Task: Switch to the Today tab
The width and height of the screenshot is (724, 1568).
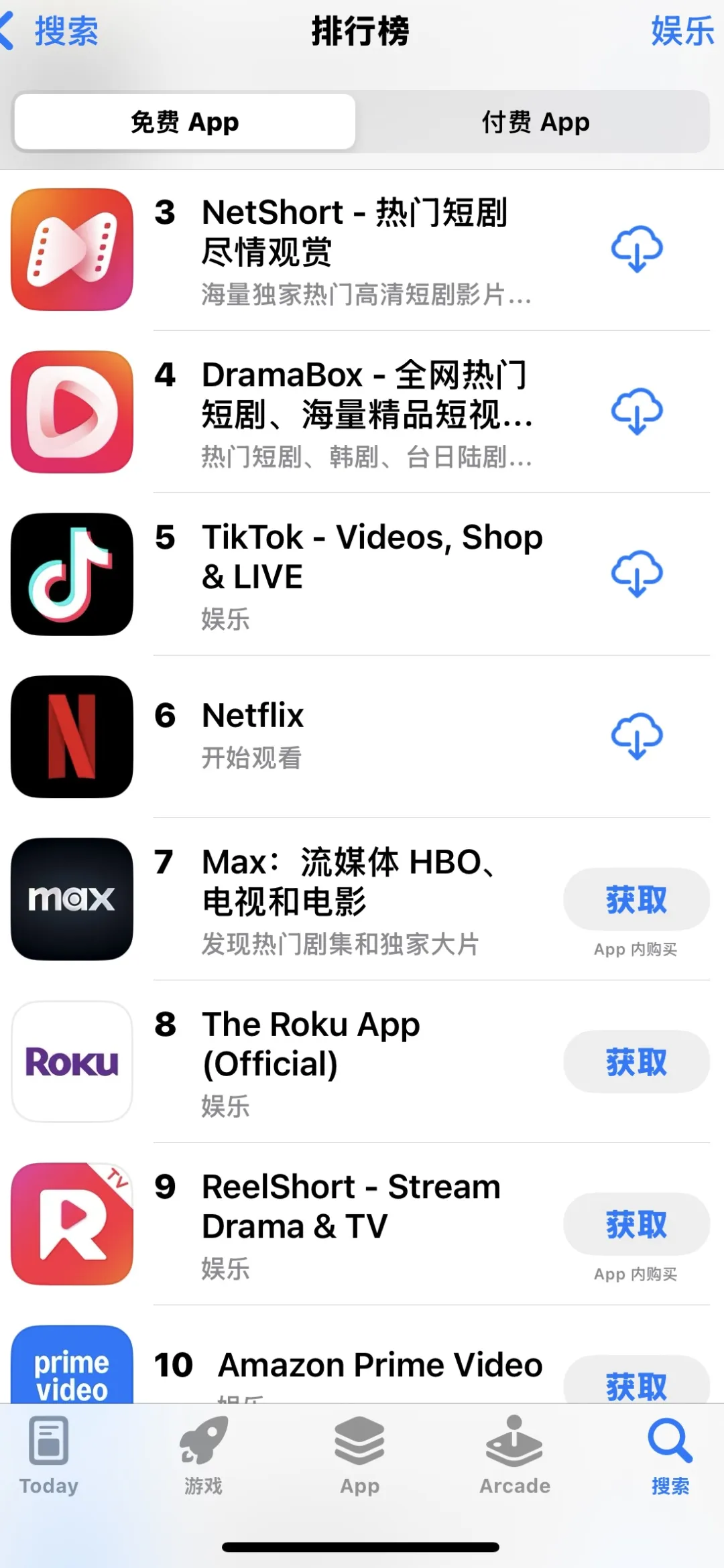Action: [x=49, y=1455]
